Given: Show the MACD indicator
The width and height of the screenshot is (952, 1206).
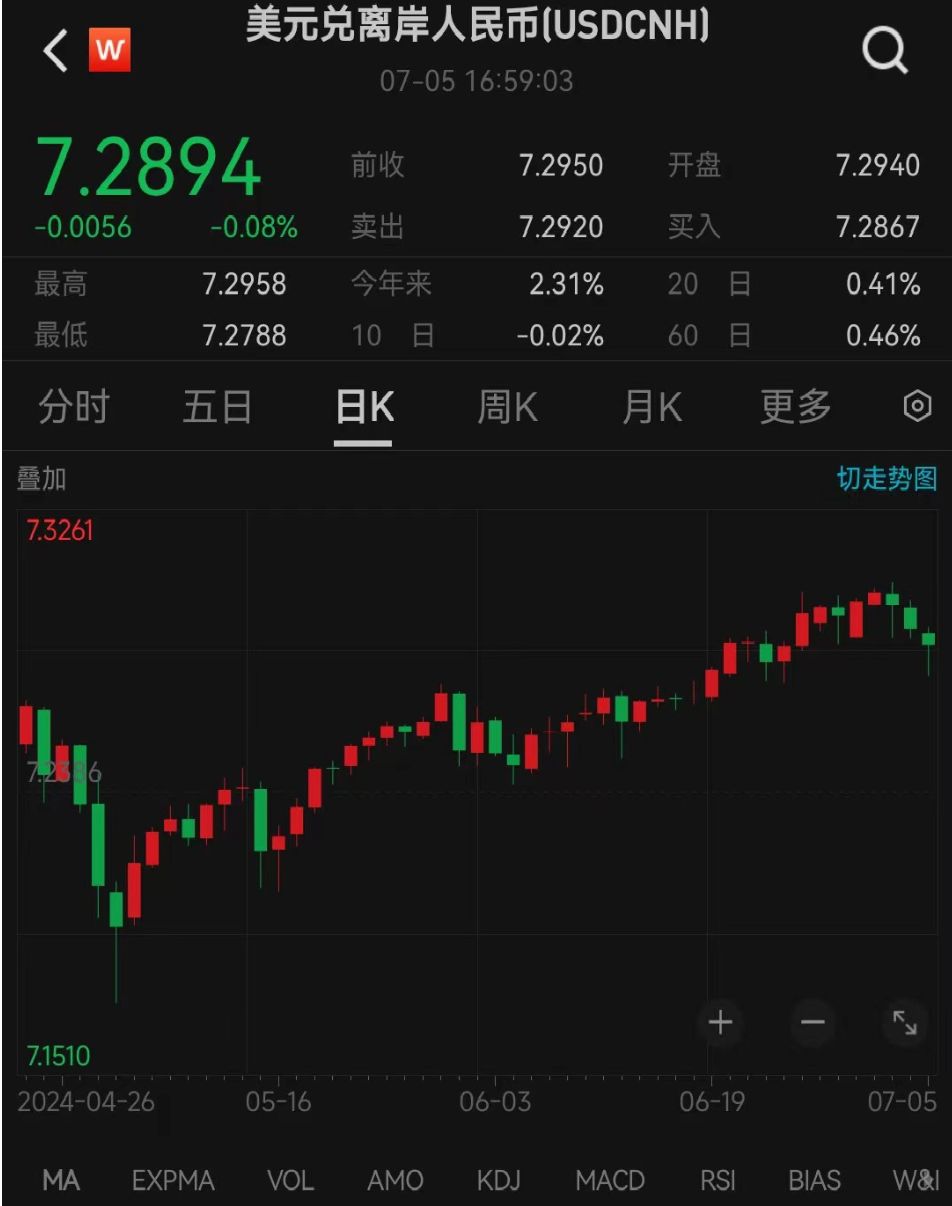Looking at the screenshot, I should (610, 1181).
